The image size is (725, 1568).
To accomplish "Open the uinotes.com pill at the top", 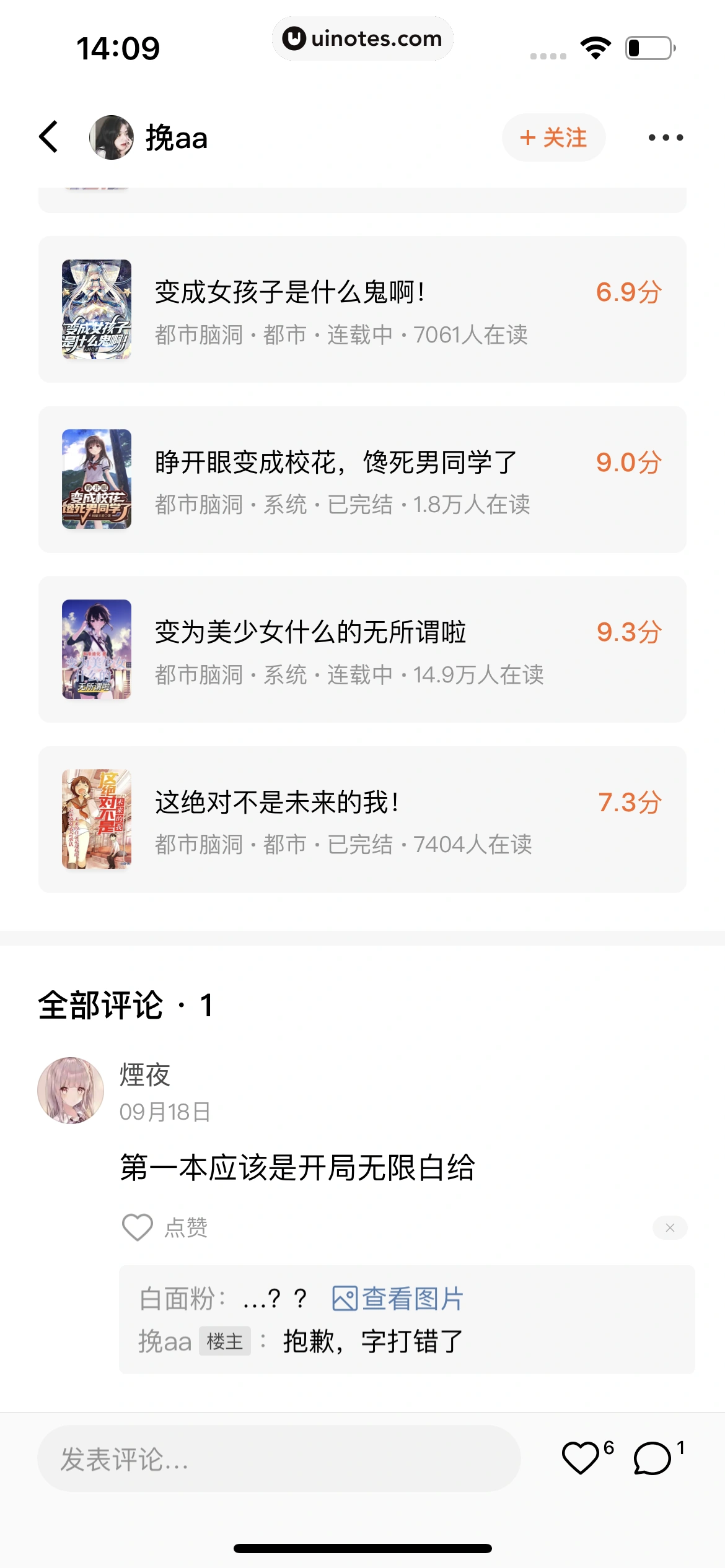I will (x=362, y=38).
